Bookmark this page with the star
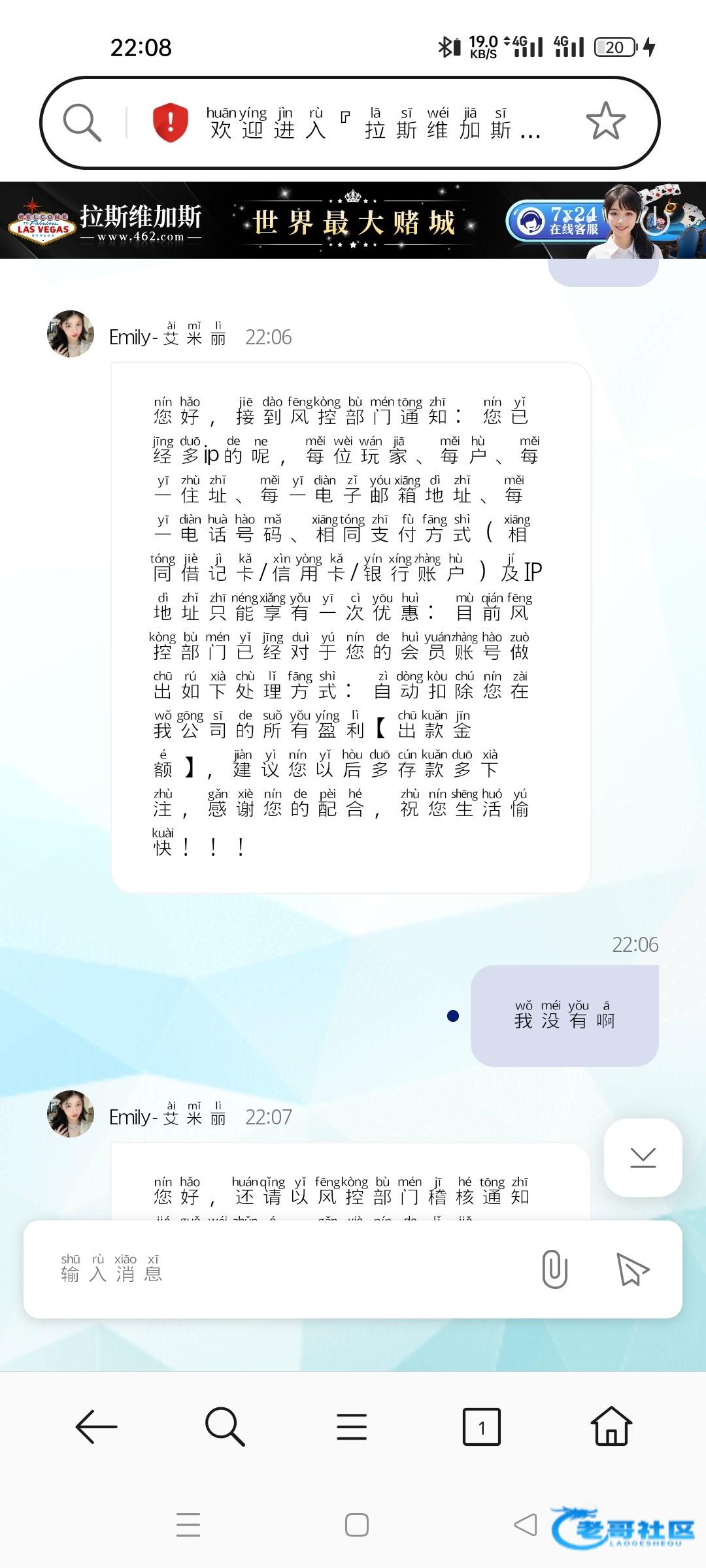Viewport: 706px width, 1568px height. point(605,122)
